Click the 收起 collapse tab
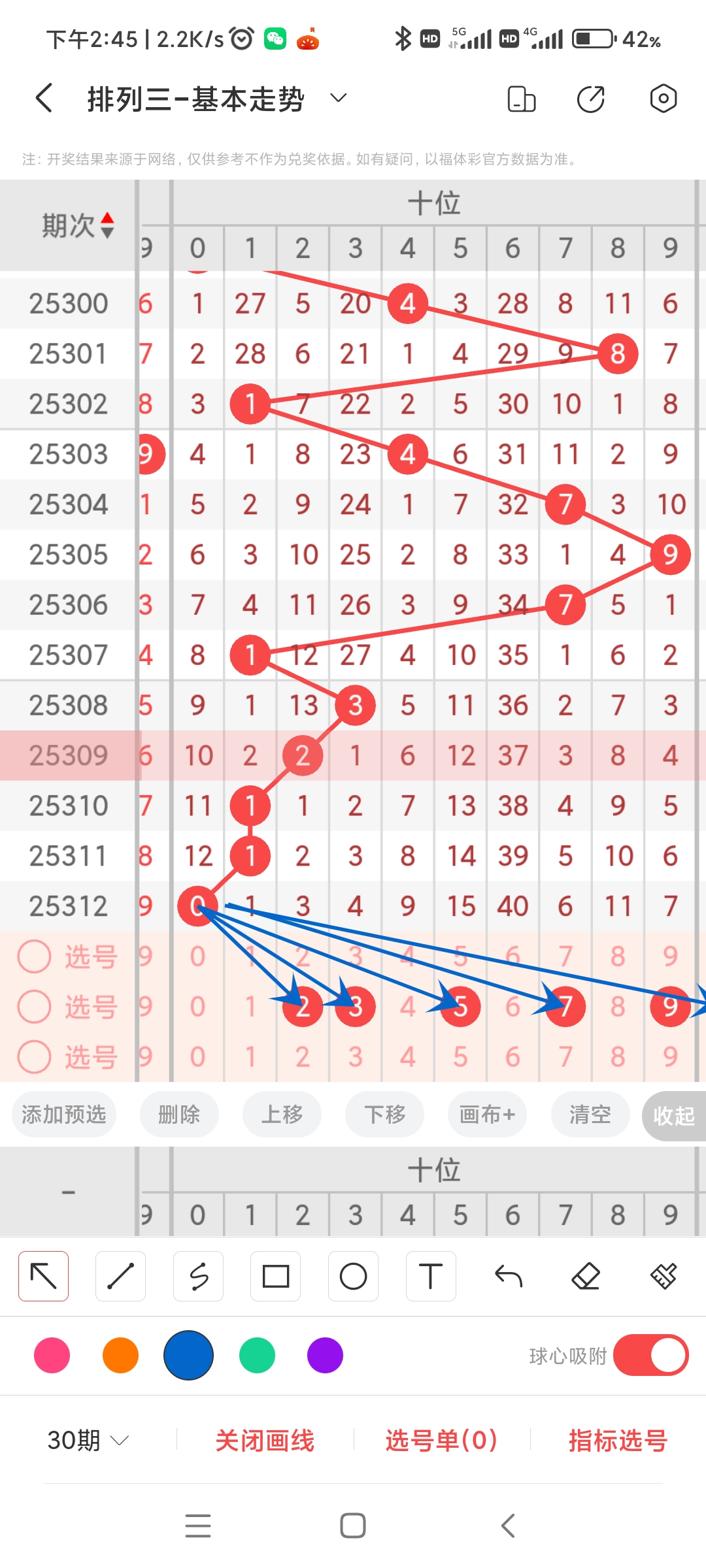The width and height of the screenshot is (706, 1568). click(x=675, y=1115)
